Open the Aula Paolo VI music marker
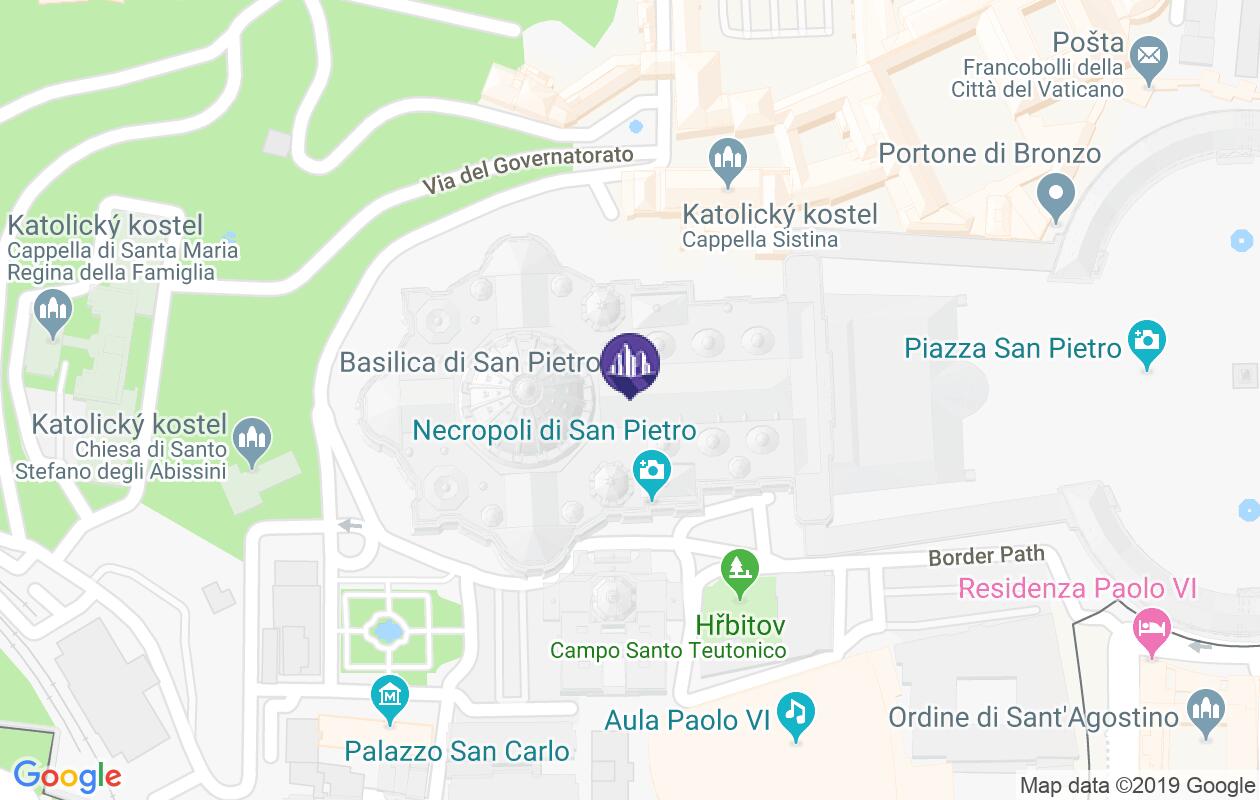1260x800 pixels. [x=796, y=711]
